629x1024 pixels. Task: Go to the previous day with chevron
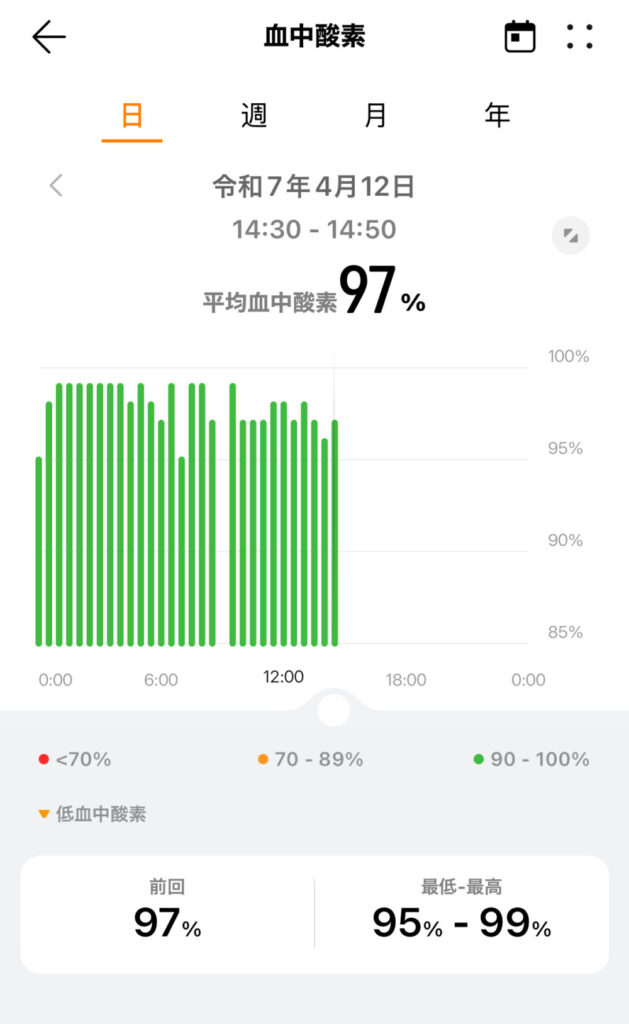[56, 185]
